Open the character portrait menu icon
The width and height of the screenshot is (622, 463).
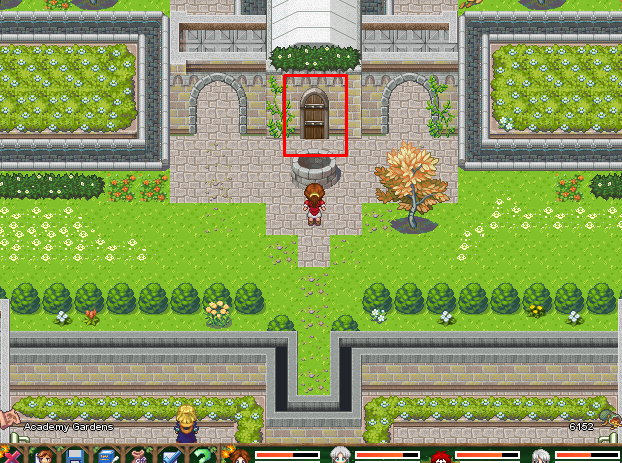tap(45, 456)
